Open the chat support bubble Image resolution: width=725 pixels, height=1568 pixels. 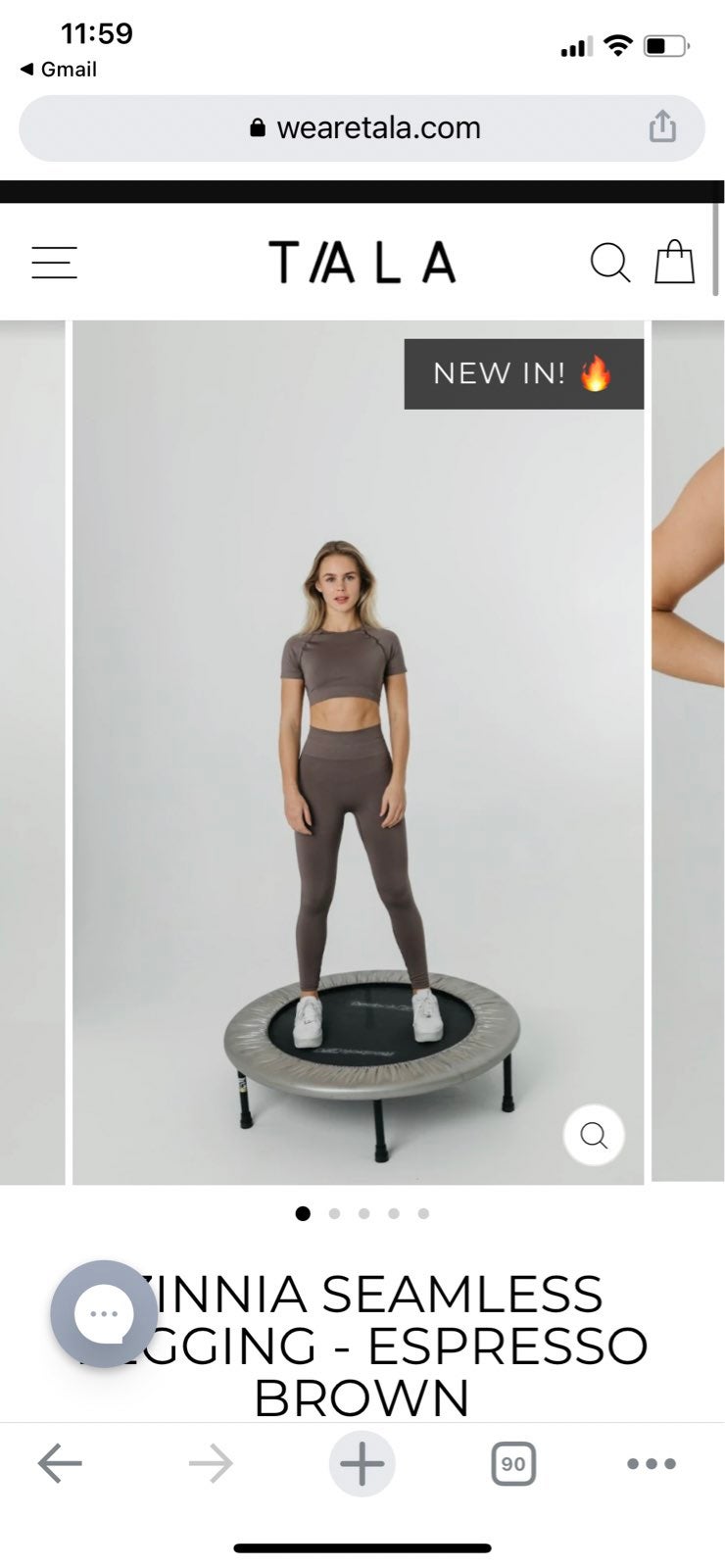104,1313
